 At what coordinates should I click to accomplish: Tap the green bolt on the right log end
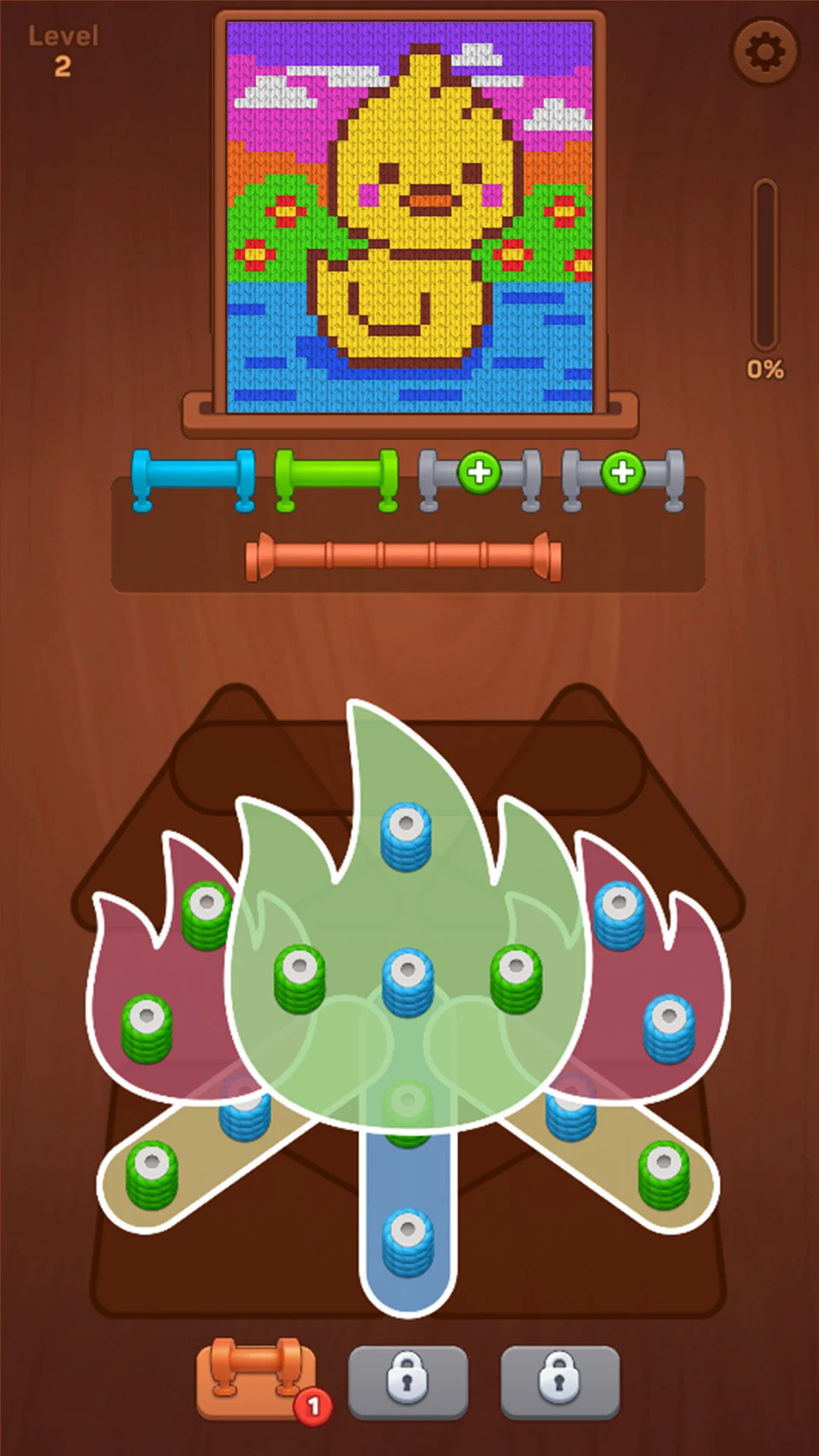[664, 1174]
